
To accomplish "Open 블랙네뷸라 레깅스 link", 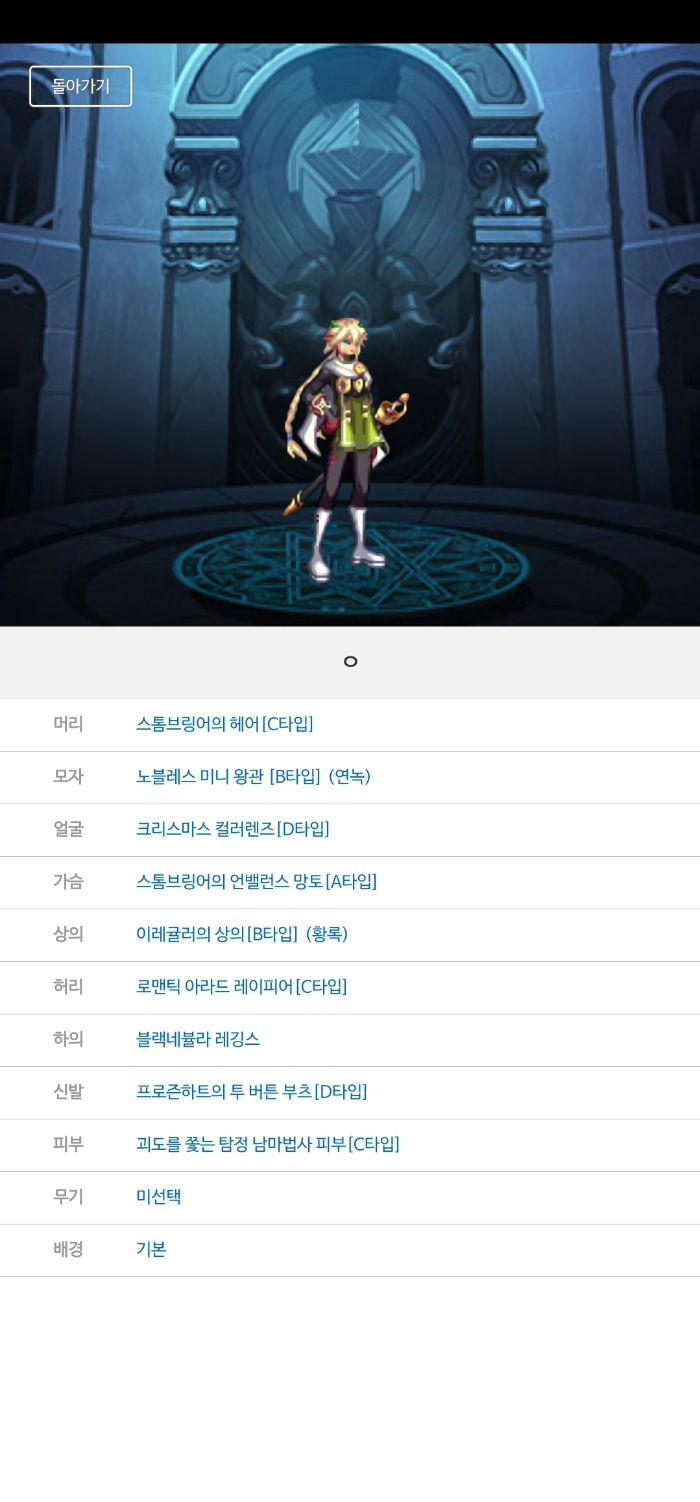I will 197,1039.
